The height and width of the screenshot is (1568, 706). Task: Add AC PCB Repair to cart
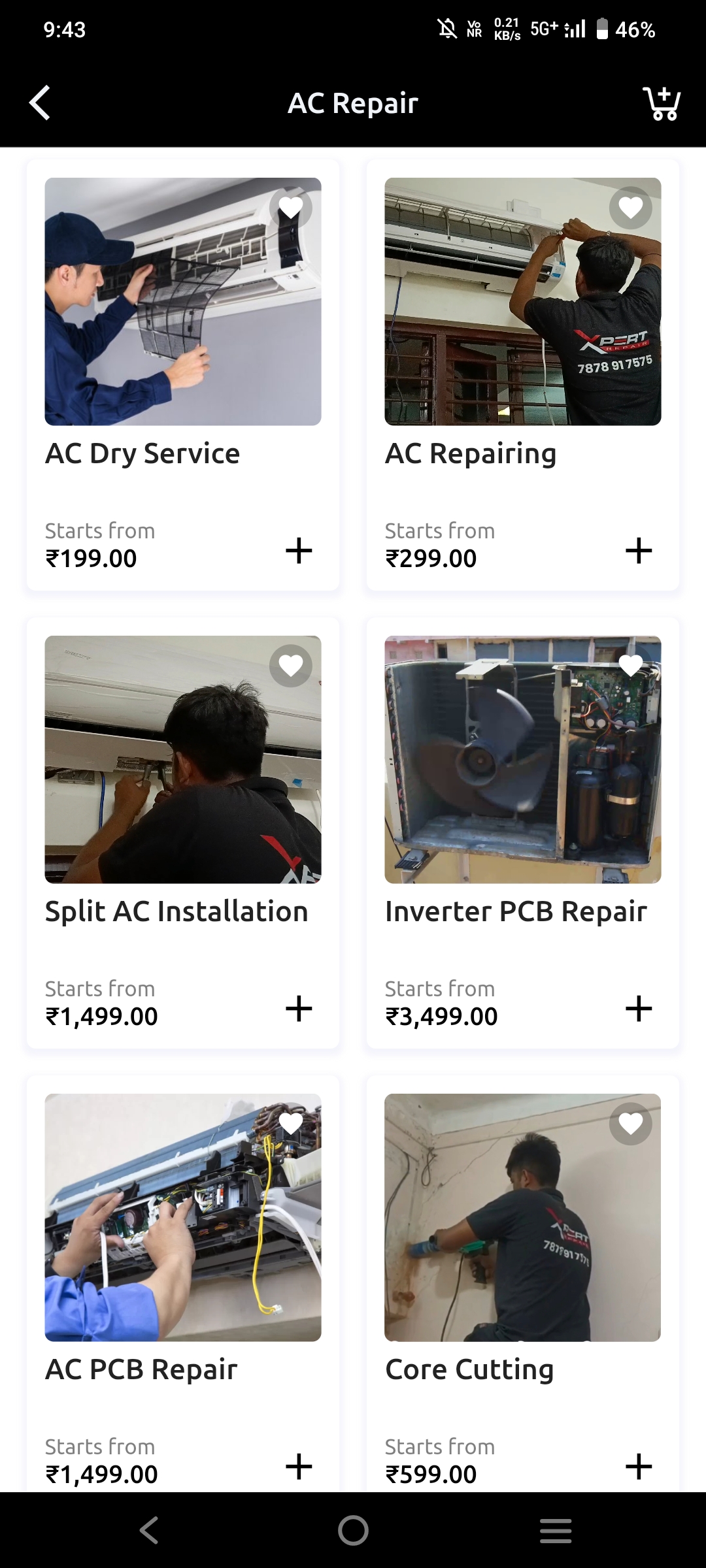(x=299, y=1467)
